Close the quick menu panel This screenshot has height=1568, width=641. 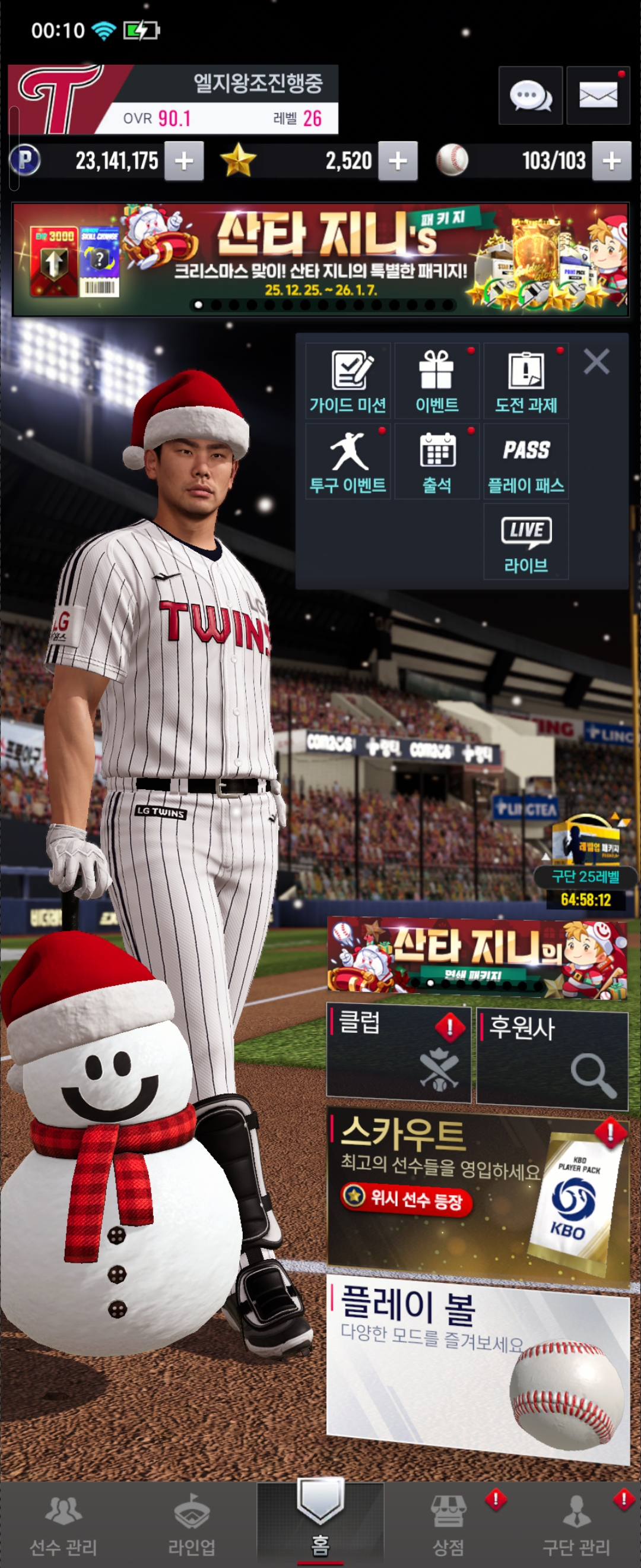click(x=596, y=362)
